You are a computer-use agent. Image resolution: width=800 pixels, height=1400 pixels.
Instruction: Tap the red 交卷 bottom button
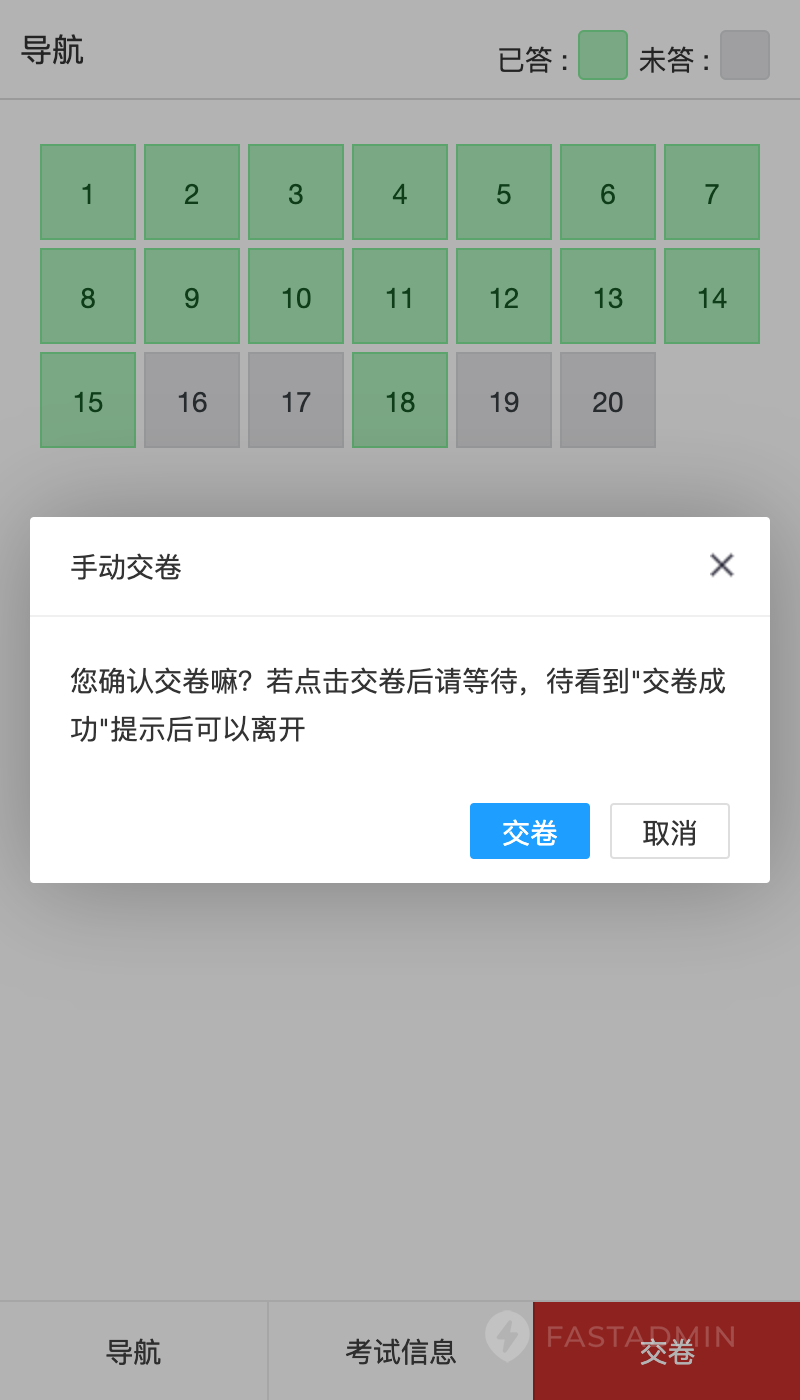tap(667, 1352)
